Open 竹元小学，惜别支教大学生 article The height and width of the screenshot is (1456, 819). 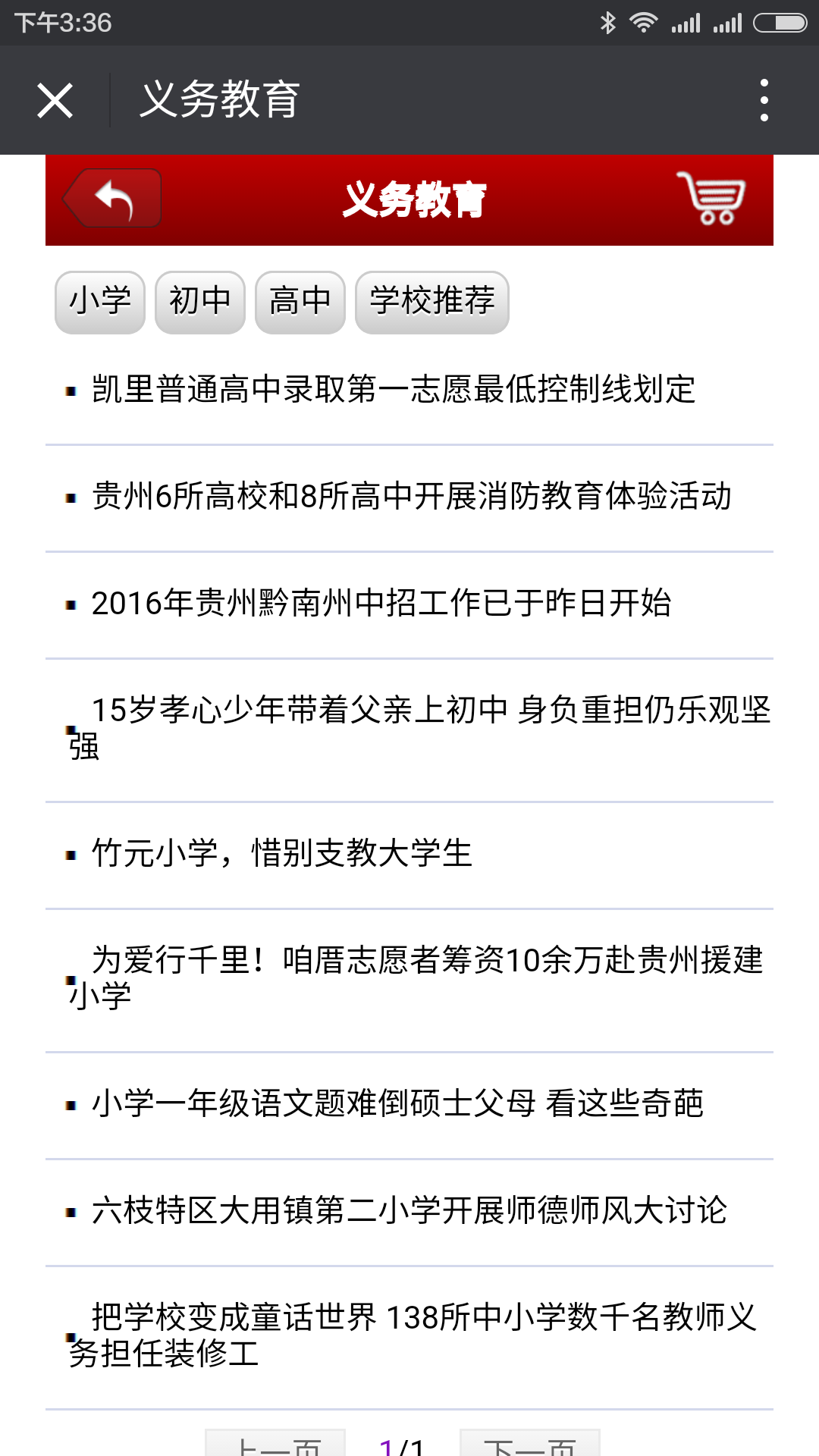(x=281, y=854)
